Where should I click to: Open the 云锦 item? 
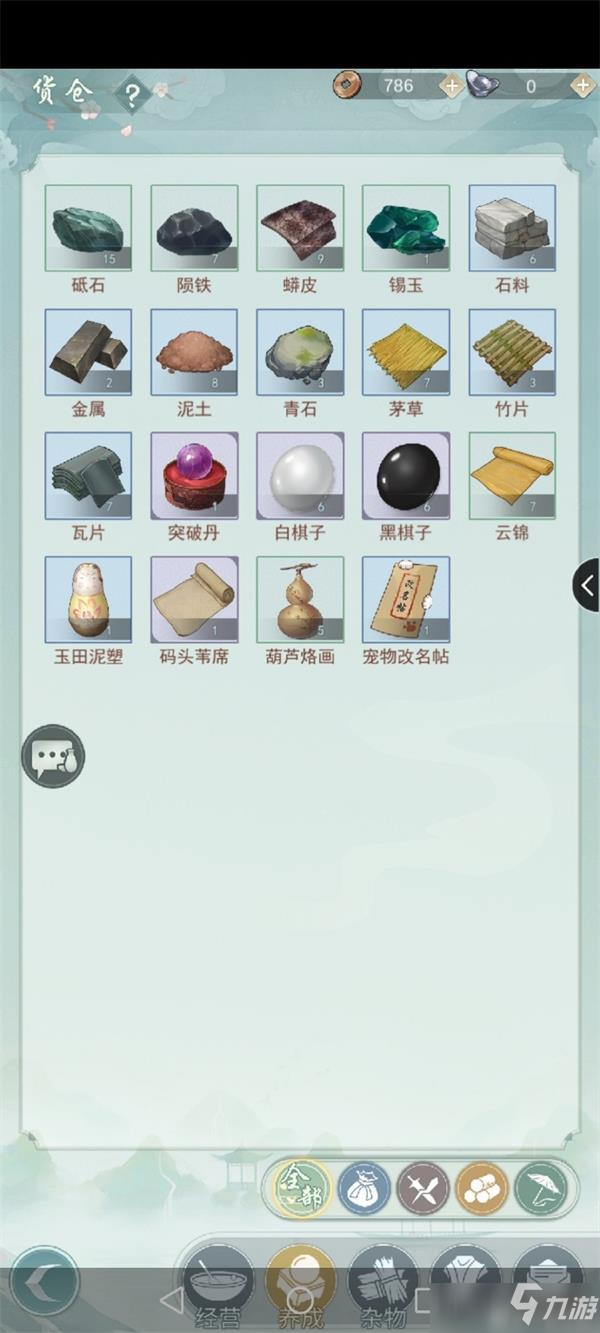[512, 476]
